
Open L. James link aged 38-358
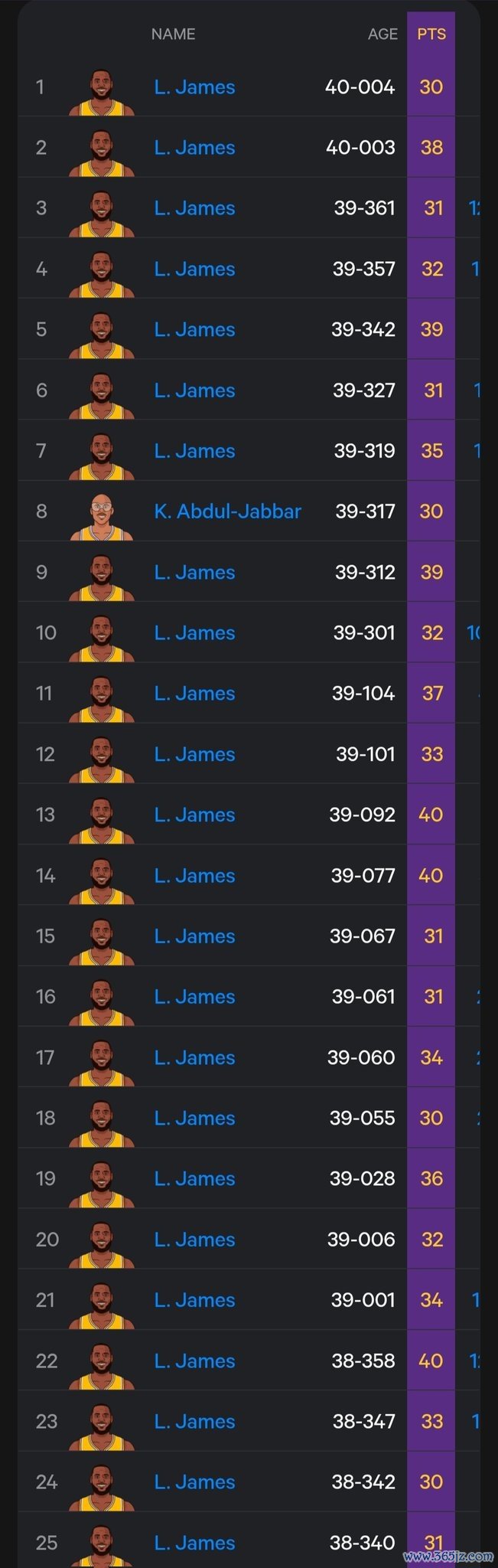pos(194,1361)
